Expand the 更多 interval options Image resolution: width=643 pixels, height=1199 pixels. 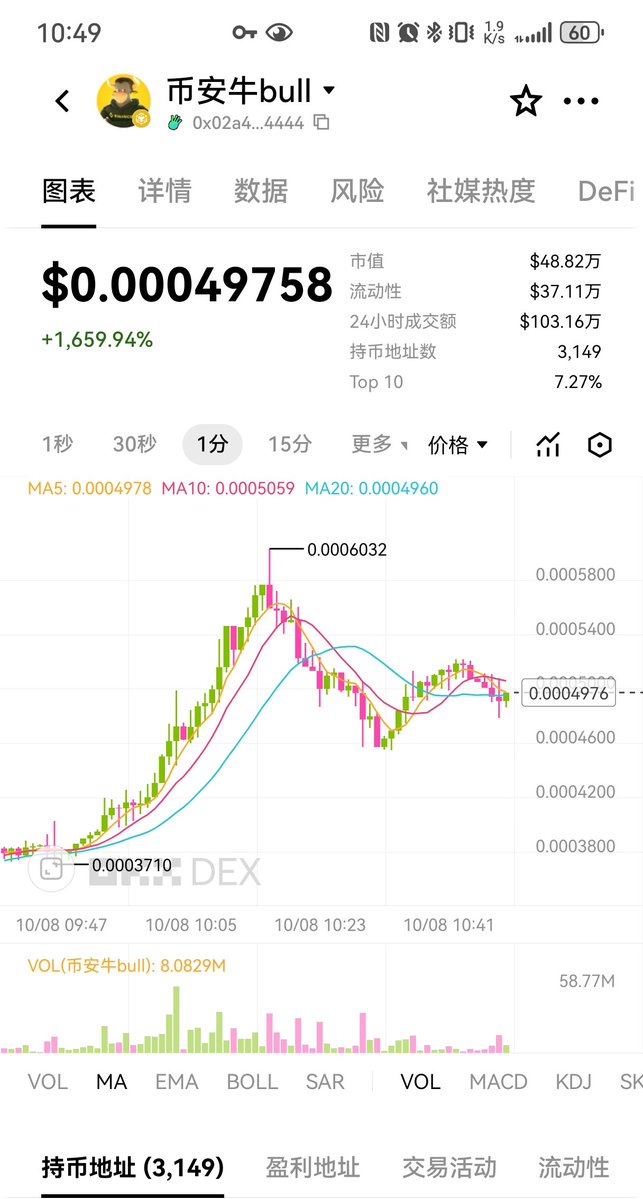click(380, 444)
